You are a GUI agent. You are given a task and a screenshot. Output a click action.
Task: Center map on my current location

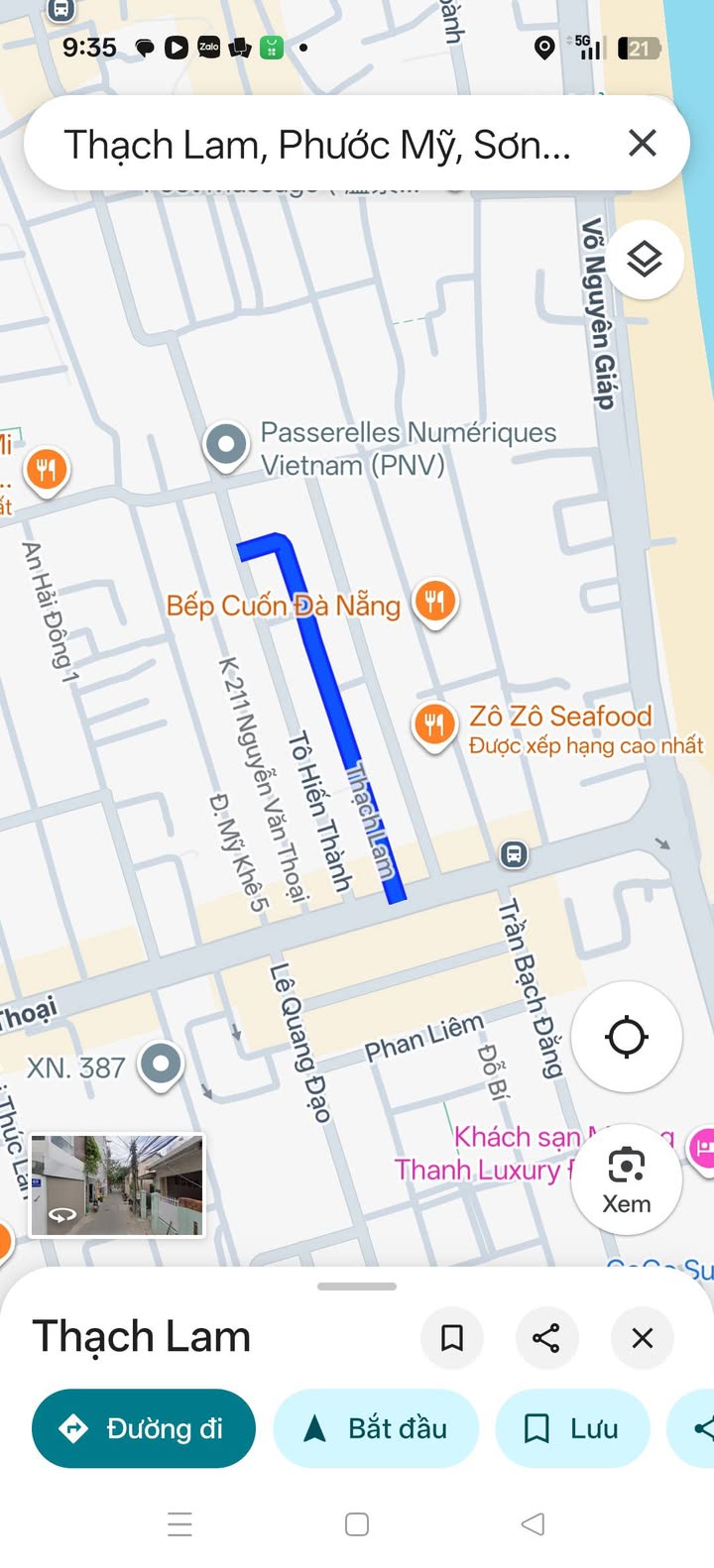[627, 1037]
